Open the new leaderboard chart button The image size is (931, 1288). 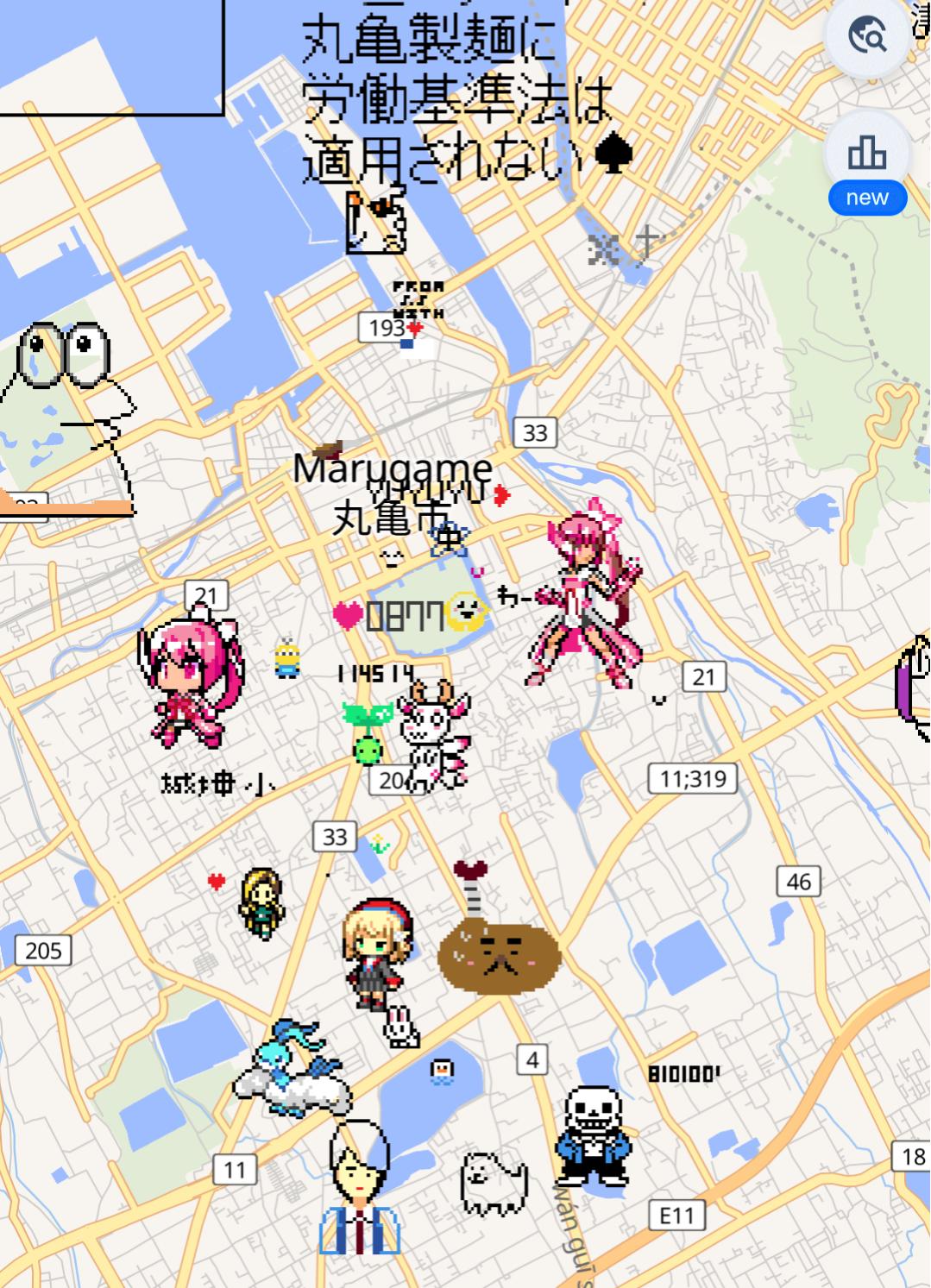coord(867,155)
